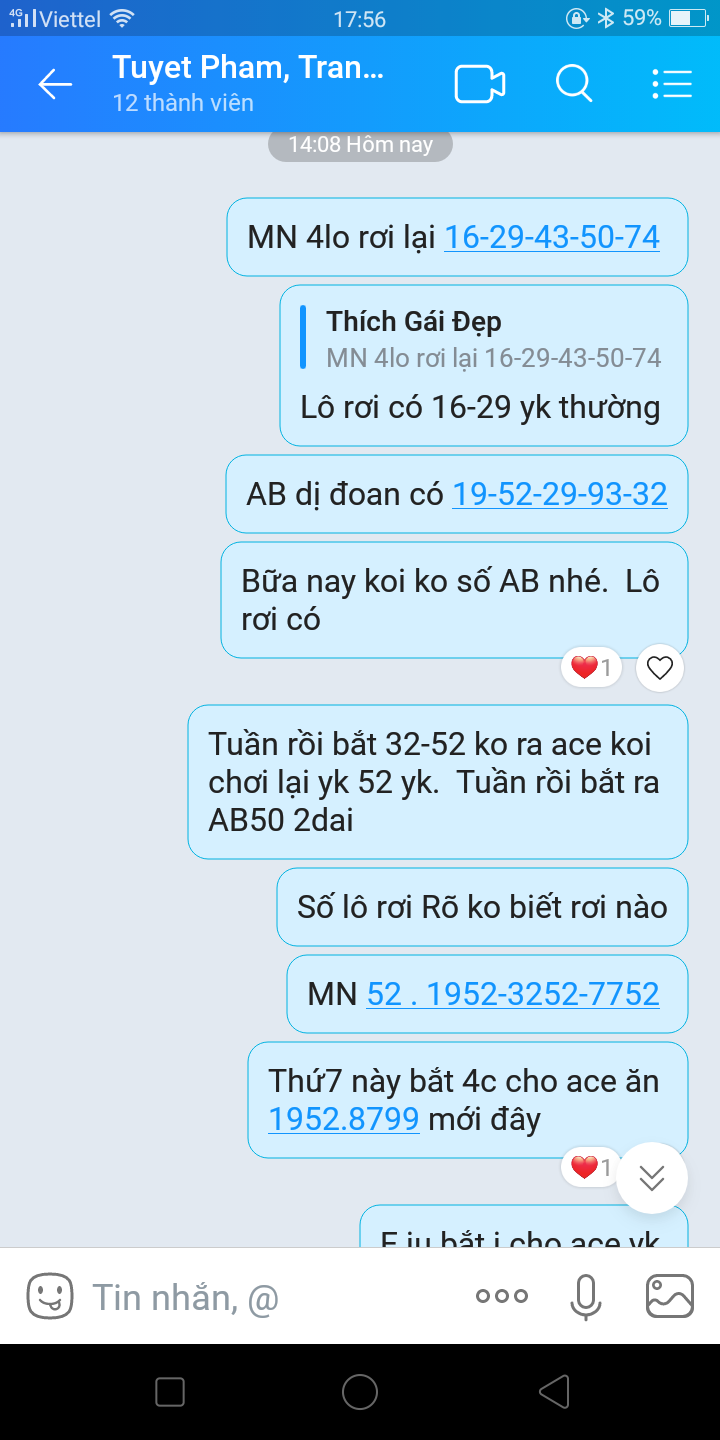Tap the linked numbers 16-29-43-50-74

pyautogui.click(x=551, y=238)
